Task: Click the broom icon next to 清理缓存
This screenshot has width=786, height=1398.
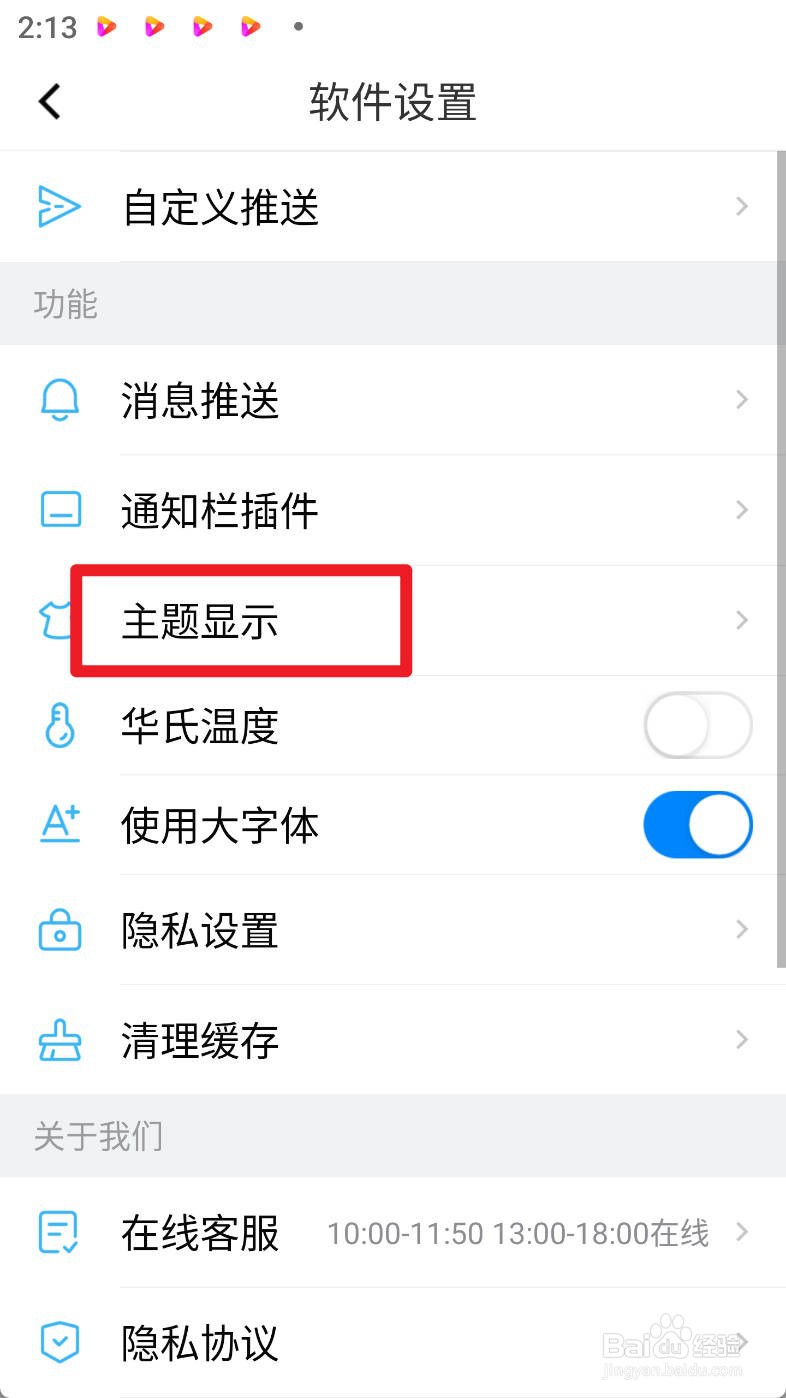Action: pyautogui.click(x=60, y=1040)
